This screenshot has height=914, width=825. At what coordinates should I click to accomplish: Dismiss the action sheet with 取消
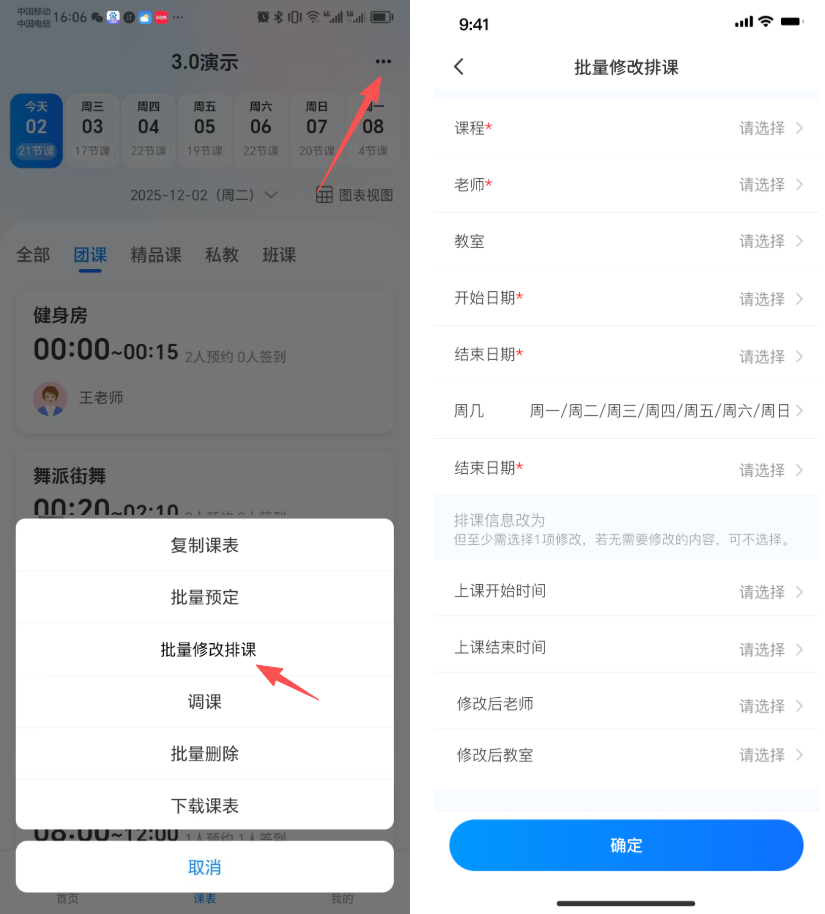pyautogui.click(x=205, y=867)
